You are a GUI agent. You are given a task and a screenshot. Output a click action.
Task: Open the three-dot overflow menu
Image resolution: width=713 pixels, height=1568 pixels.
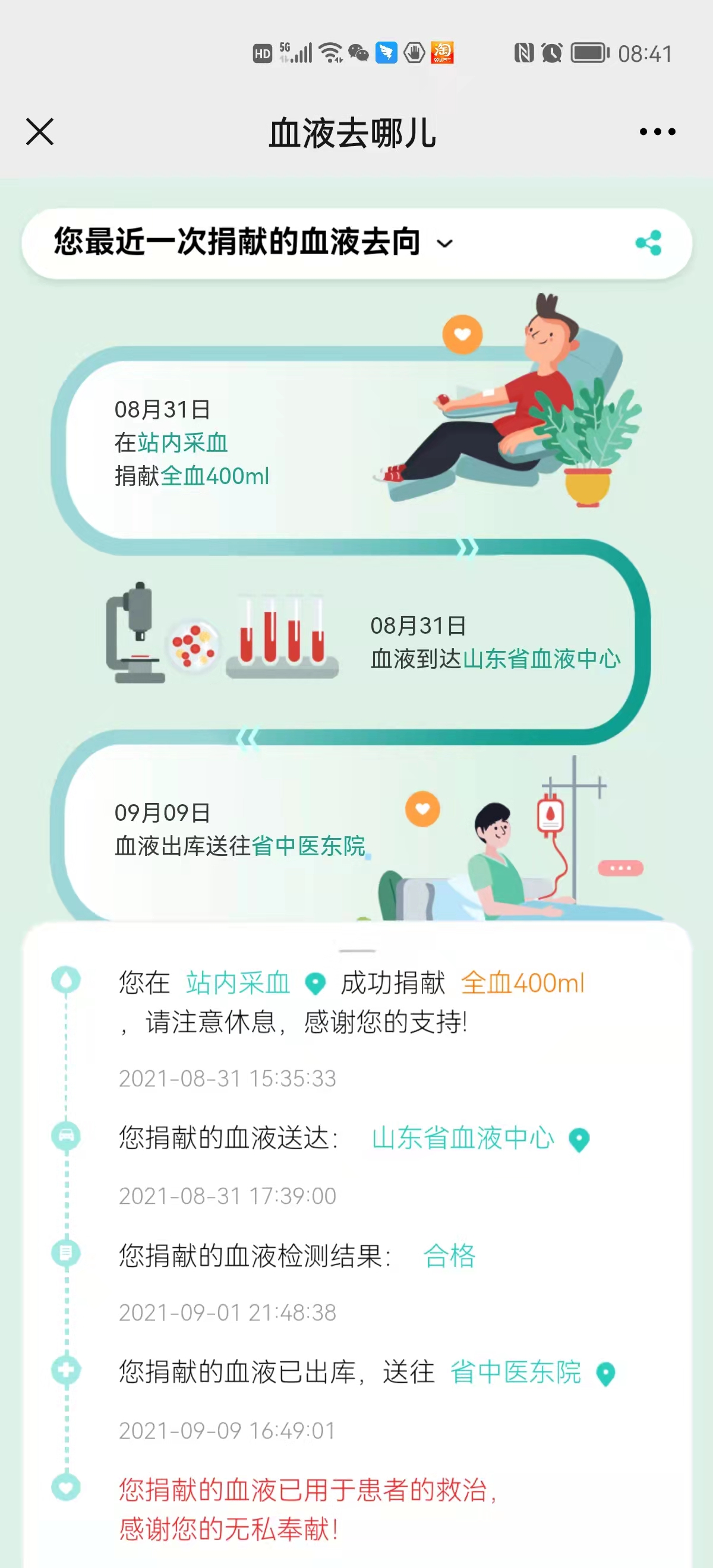pos(658,131)
